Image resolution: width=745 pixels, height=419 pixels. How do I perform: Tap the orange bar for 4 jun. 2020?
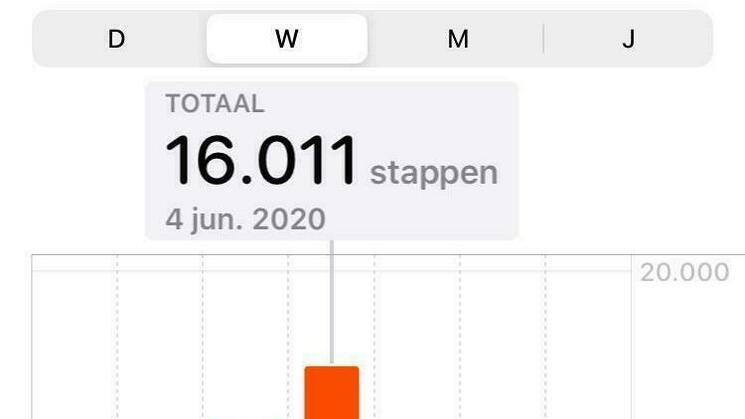point(331,393)
